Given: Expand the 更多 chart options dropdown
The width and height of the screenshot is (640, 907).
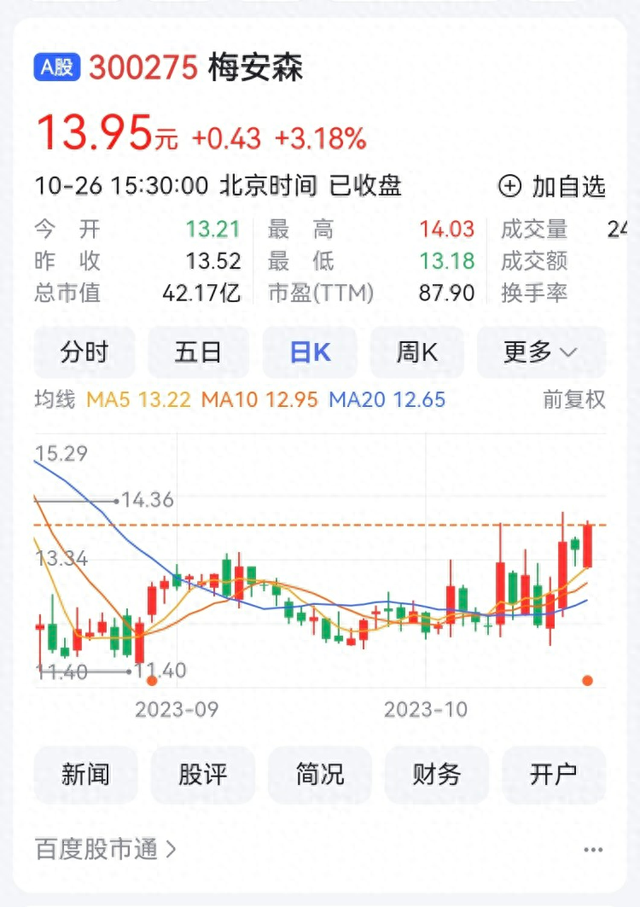Looking at the screenshot, I should [540, 352].
